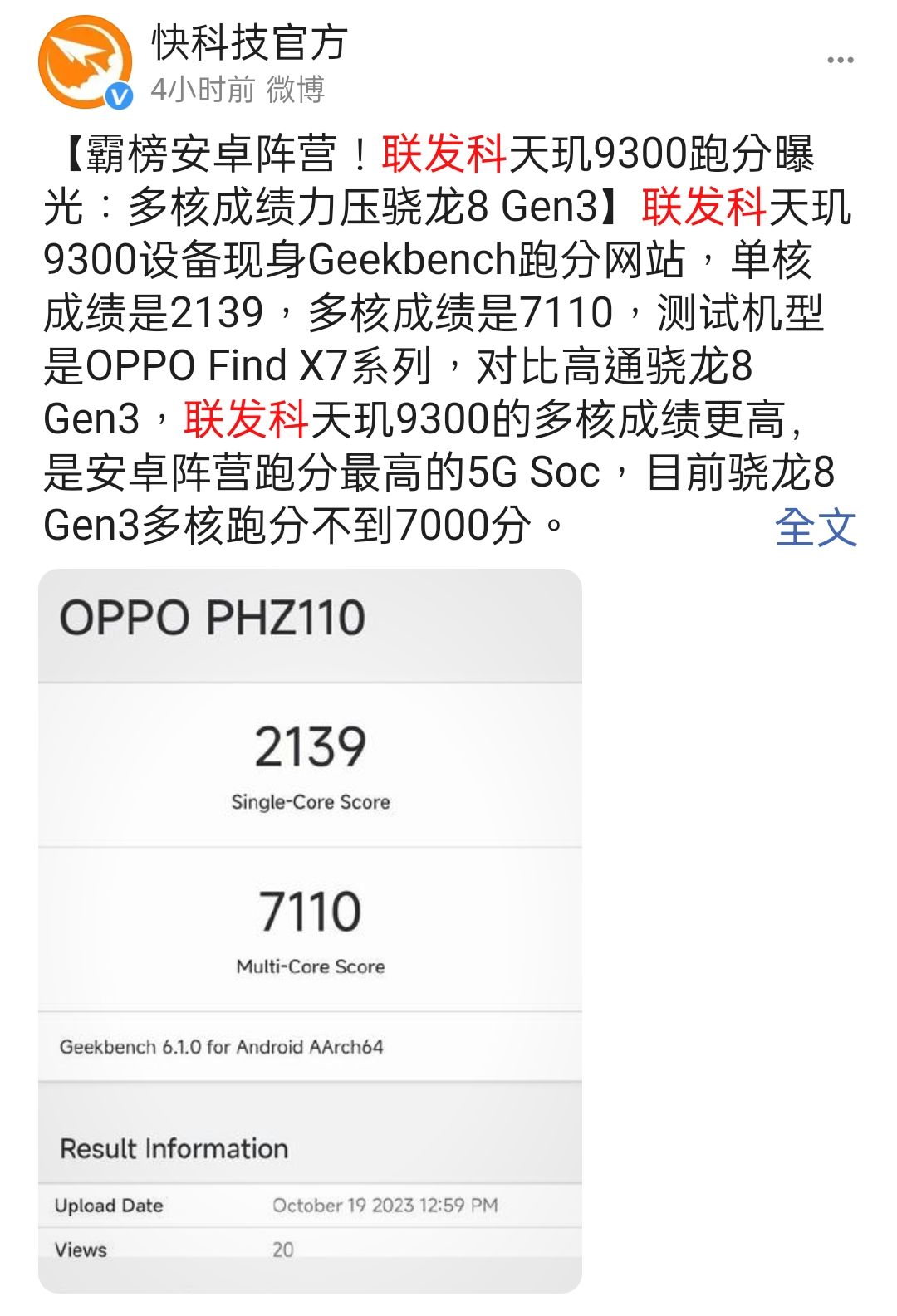Tap the 快科技官方 account name
This screenshot has height=1316, width=897.
(x=249, y=42)
